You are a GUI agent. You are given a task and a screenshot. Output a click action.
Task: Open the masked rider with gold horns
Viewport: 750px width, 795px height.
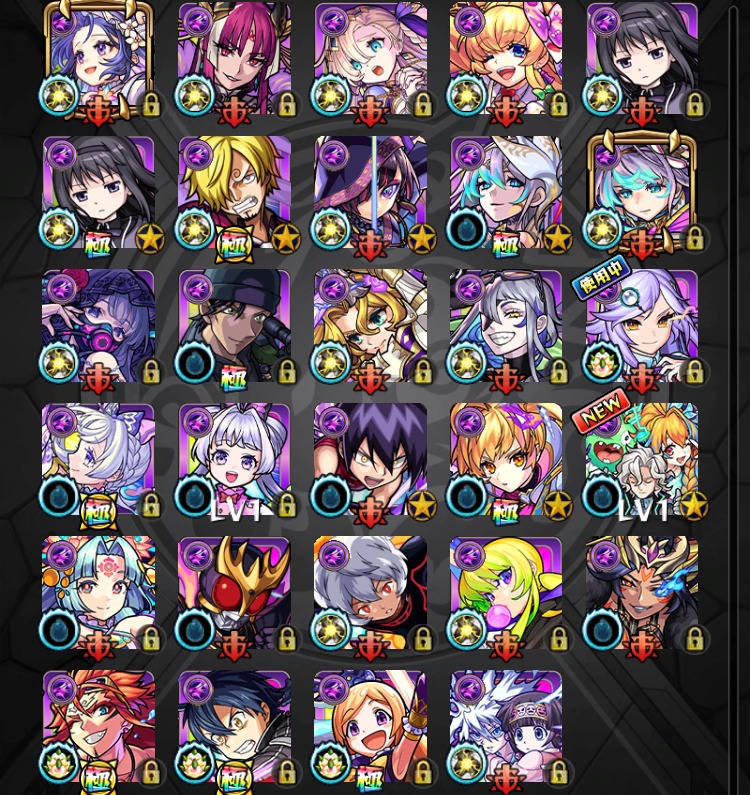(x=234, y=594)
